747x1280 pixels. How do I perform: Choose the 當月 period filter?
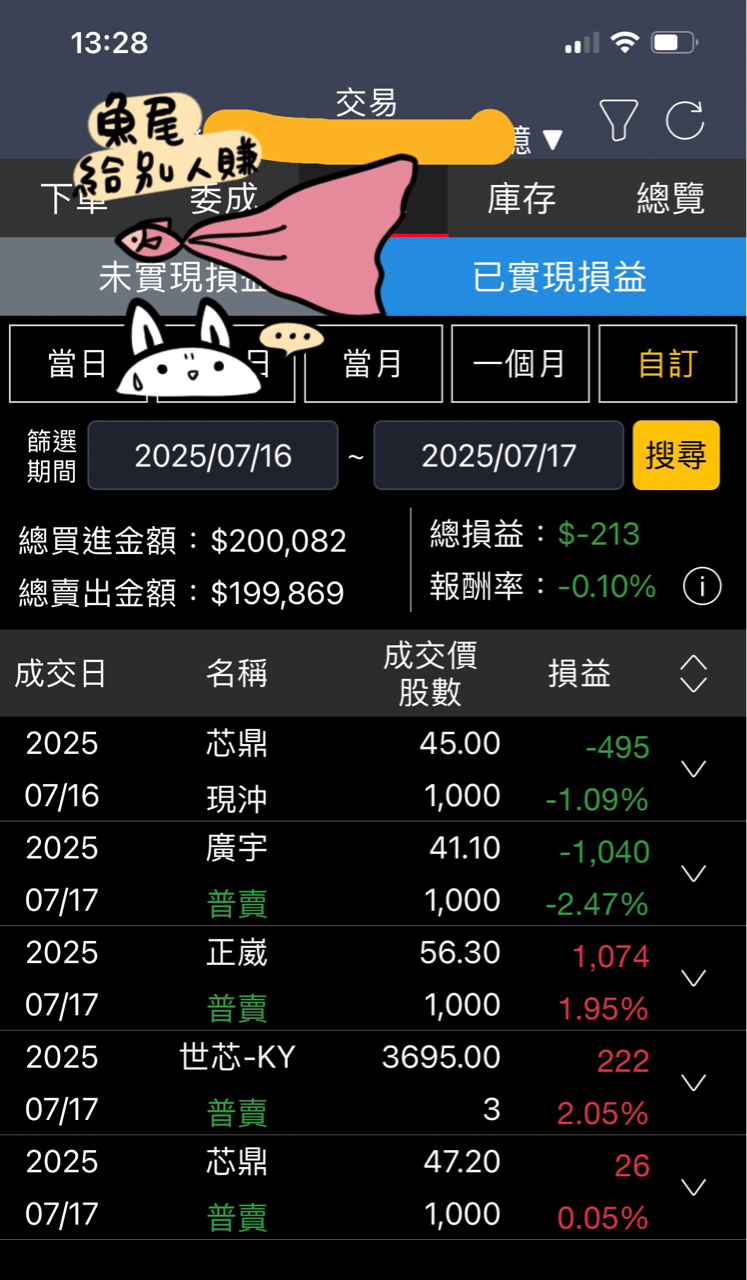point(373,363)
